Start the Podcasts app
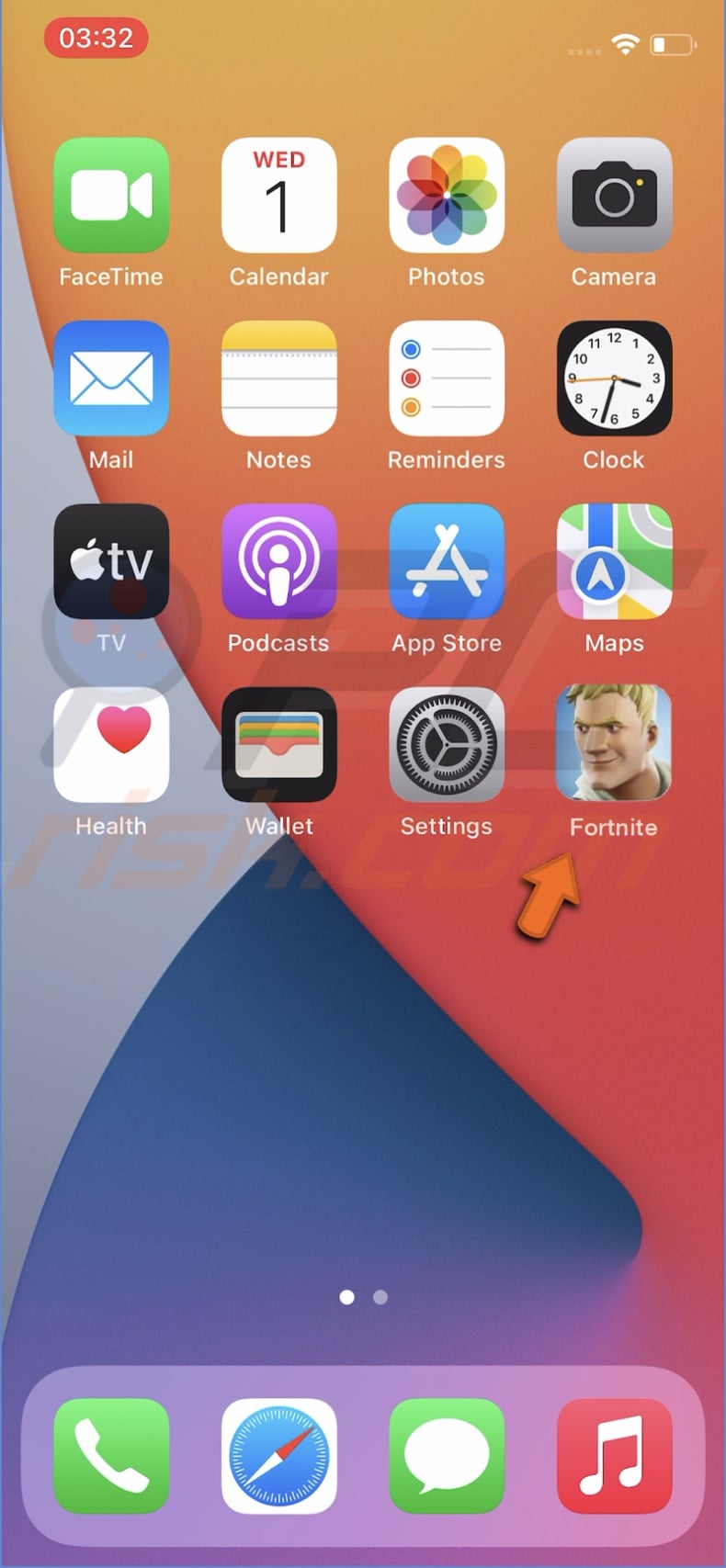The image size is (726, 1568). coord(278,561)
